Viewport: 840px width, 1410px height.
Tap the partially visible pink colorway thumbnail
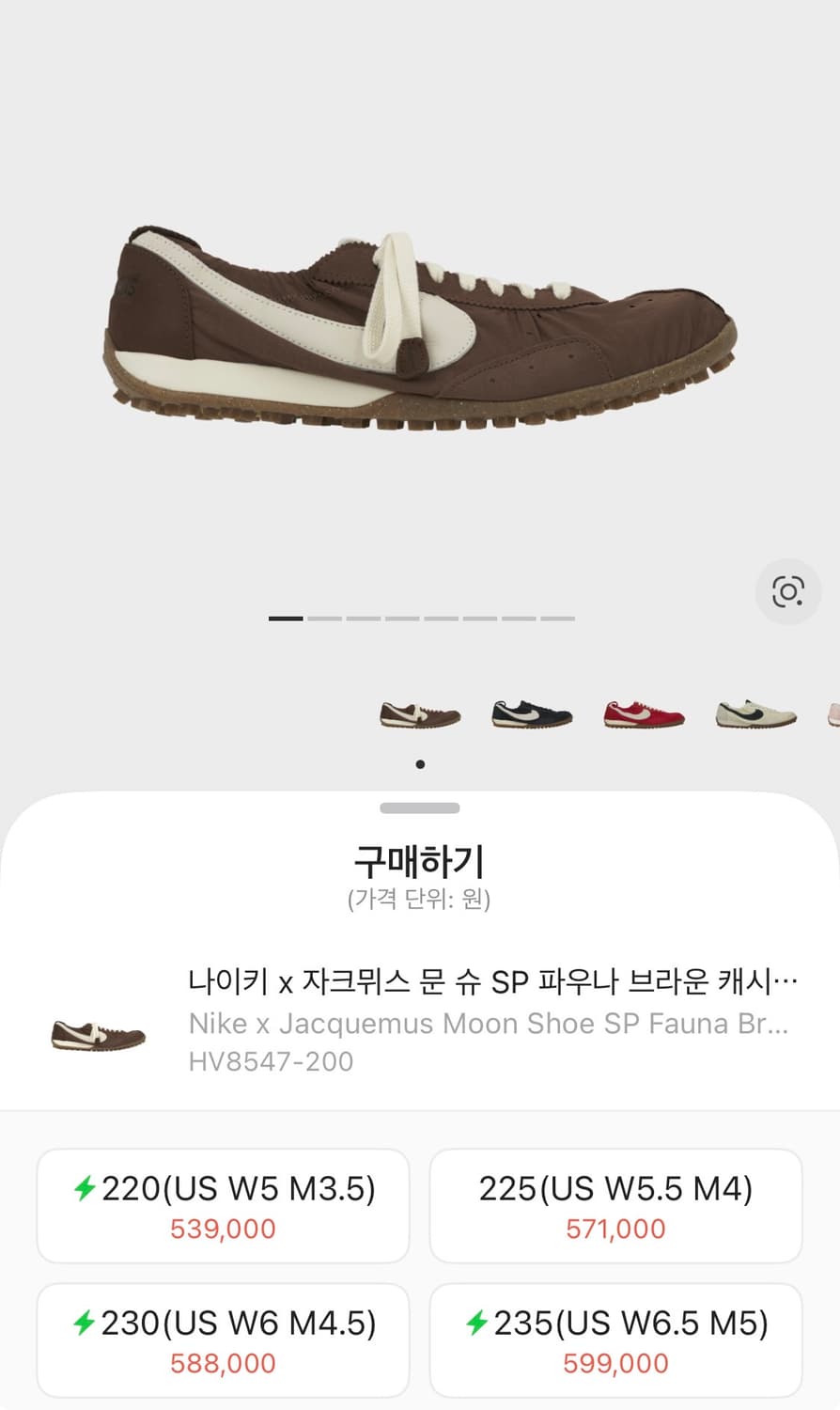coord(832,714)
